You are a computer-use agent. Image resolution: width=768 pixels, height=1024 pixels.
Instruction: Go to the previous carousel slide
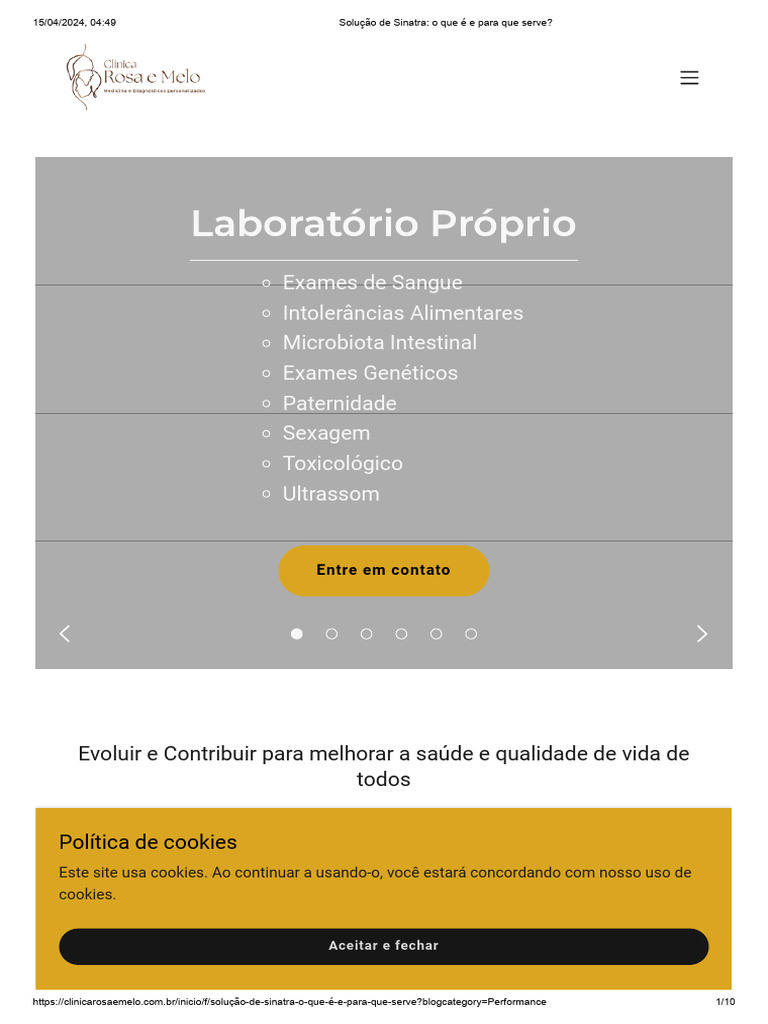click(65, 633)
